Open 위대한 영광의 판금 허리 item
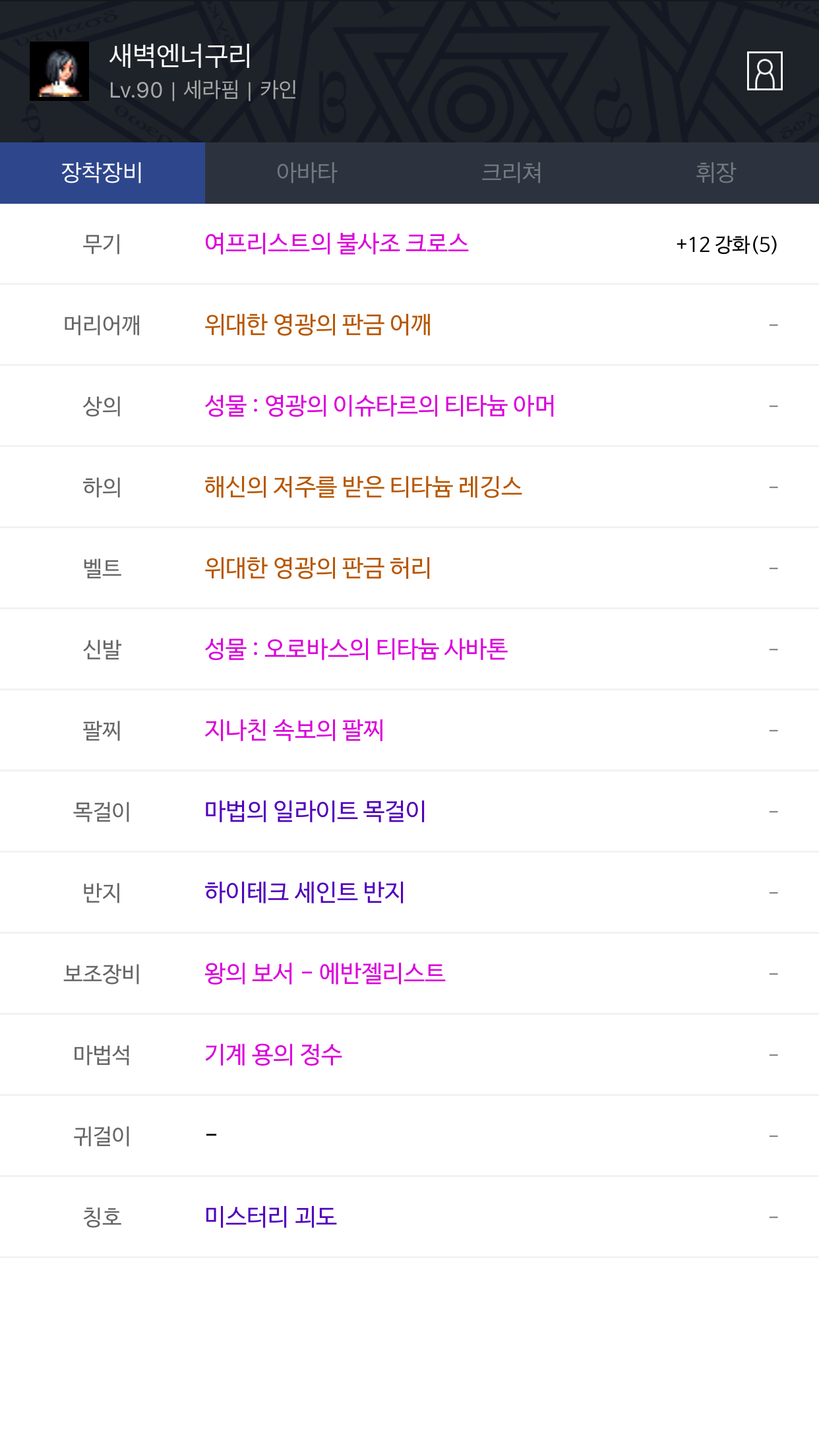This screenshot has width=819, height=1456. pos(318,568)
